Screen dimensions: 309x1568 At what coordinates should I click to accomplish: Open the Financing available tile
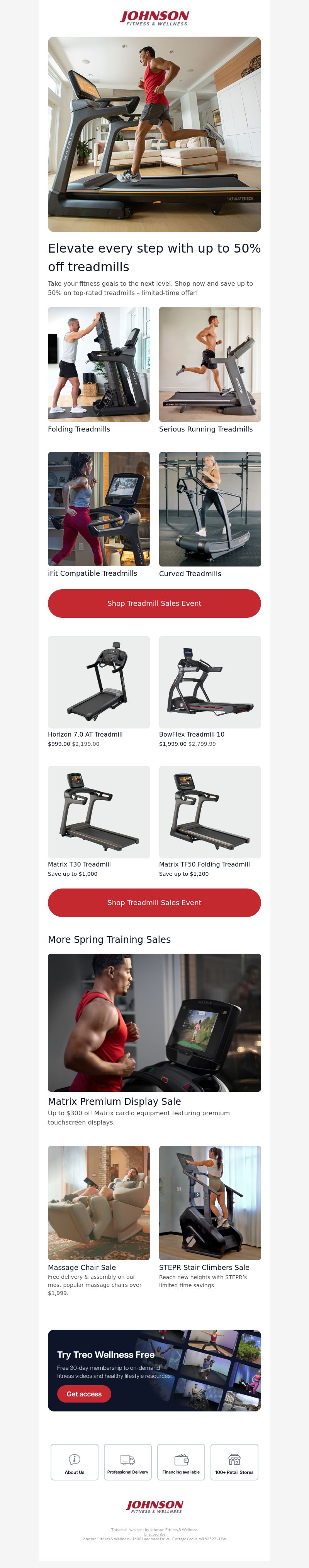pyautogui.click(x=181, y=1462)
